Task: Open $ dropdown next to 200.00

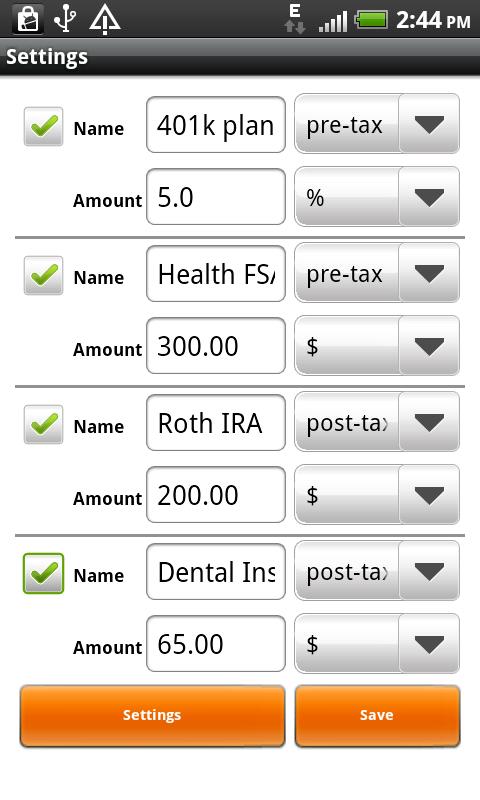Action: coord(377,495)
